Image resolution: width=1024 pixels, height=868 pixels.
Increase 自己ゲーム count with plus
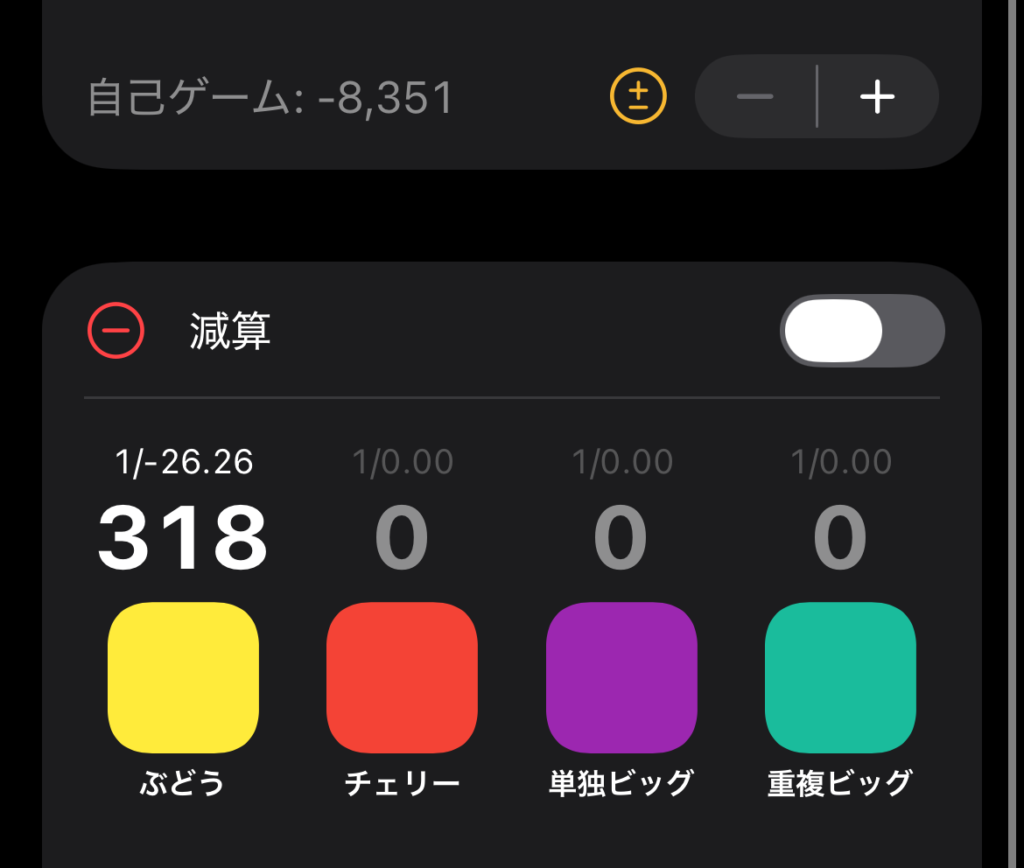[878, 97]
